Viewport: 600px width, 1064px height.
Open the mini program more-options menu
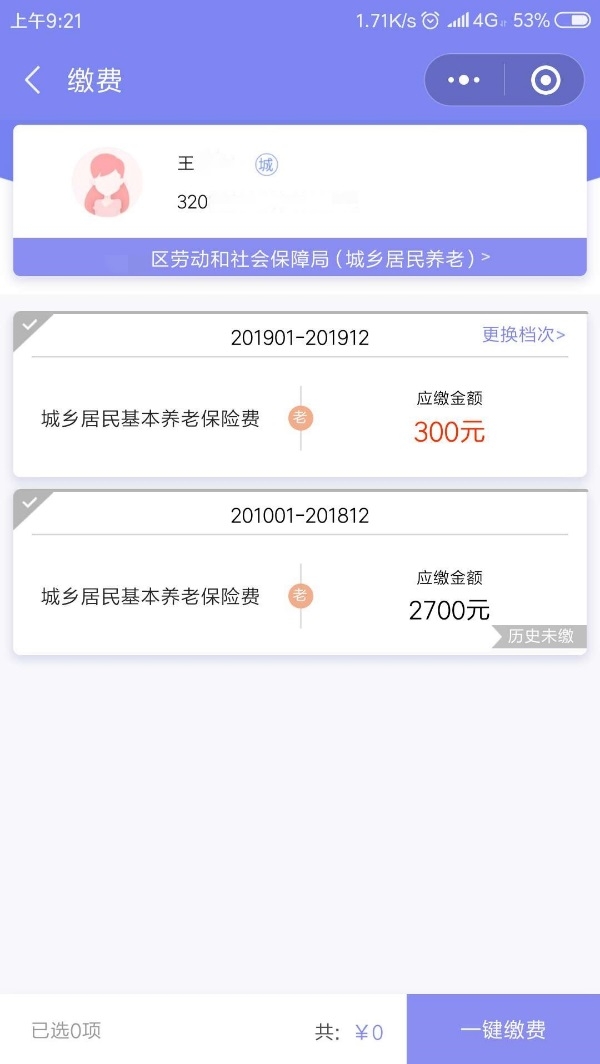point(464,80)
